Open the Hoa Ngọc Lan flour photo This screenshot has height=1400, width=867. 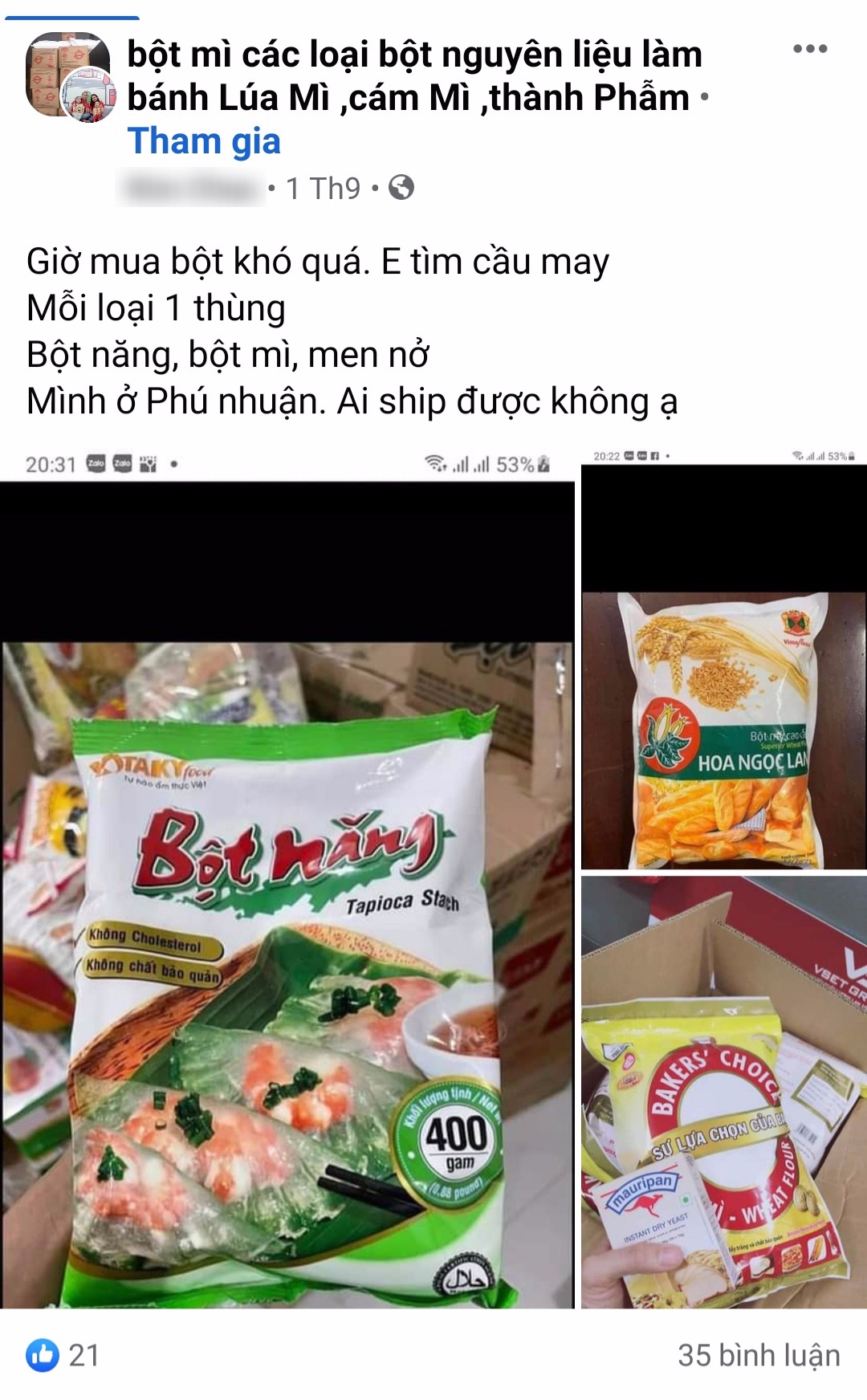(724, 659)
